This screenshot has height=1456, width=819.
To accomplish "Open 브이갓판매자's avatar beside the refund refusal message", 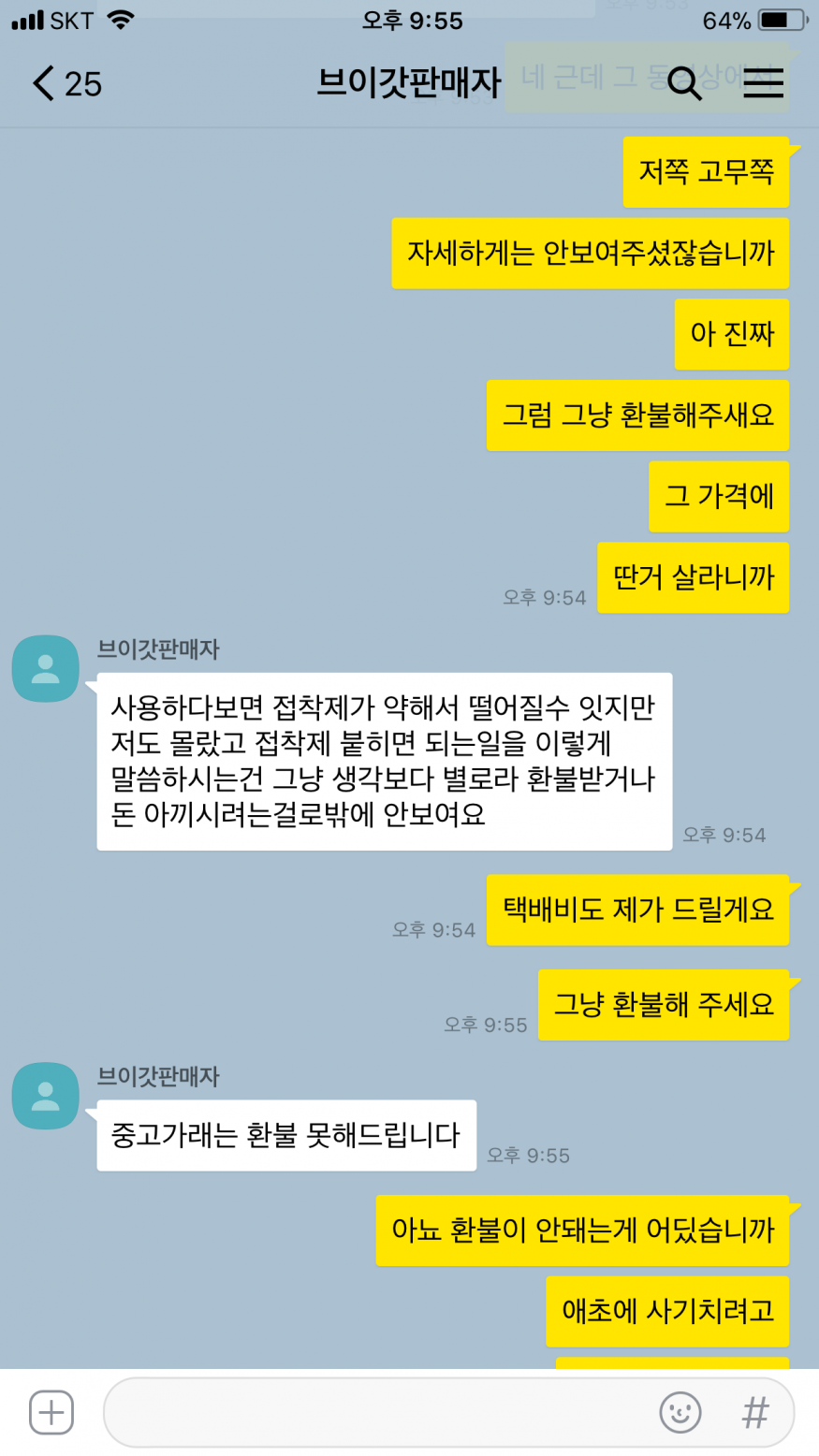I will coord(45,1096).
